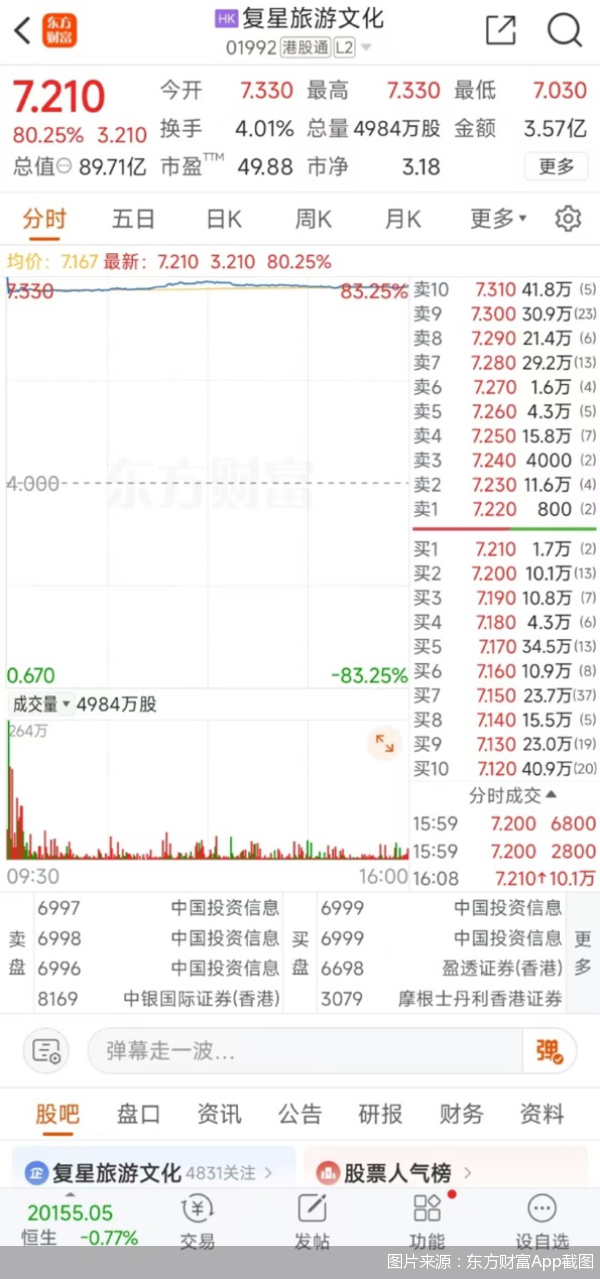The width and height of the screenshot is (600, 1279).
Task: Select the 月K chart tab
Action: [403, 219]
